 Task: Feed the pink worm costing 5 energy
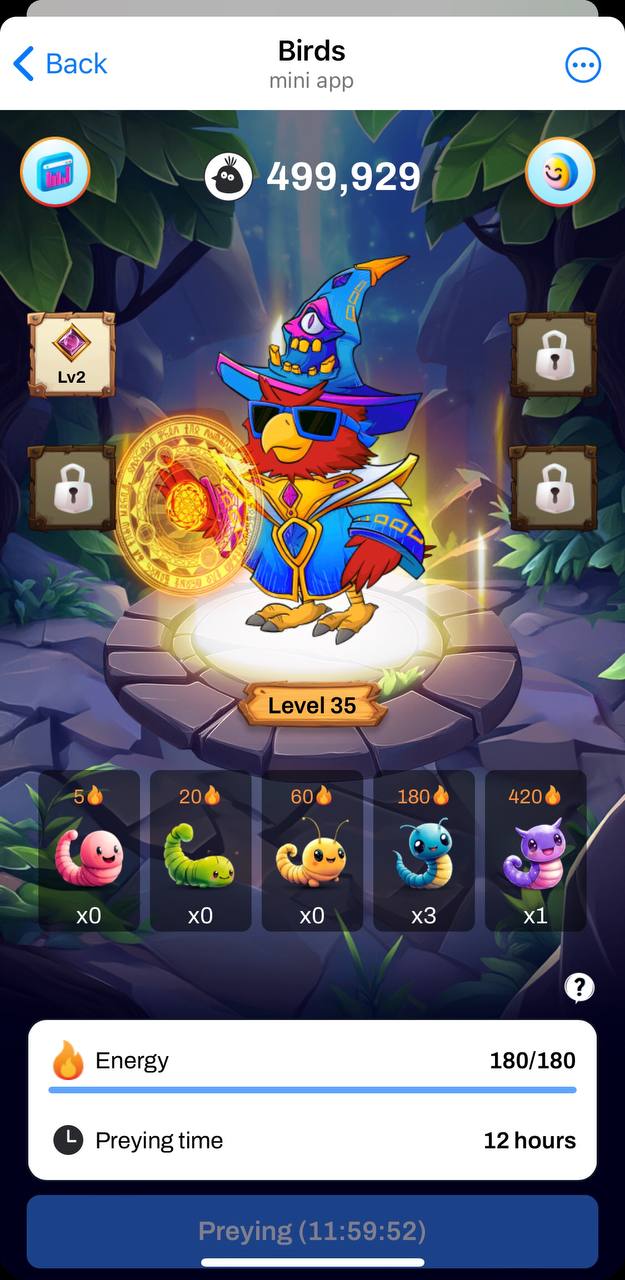click(89, 851)
